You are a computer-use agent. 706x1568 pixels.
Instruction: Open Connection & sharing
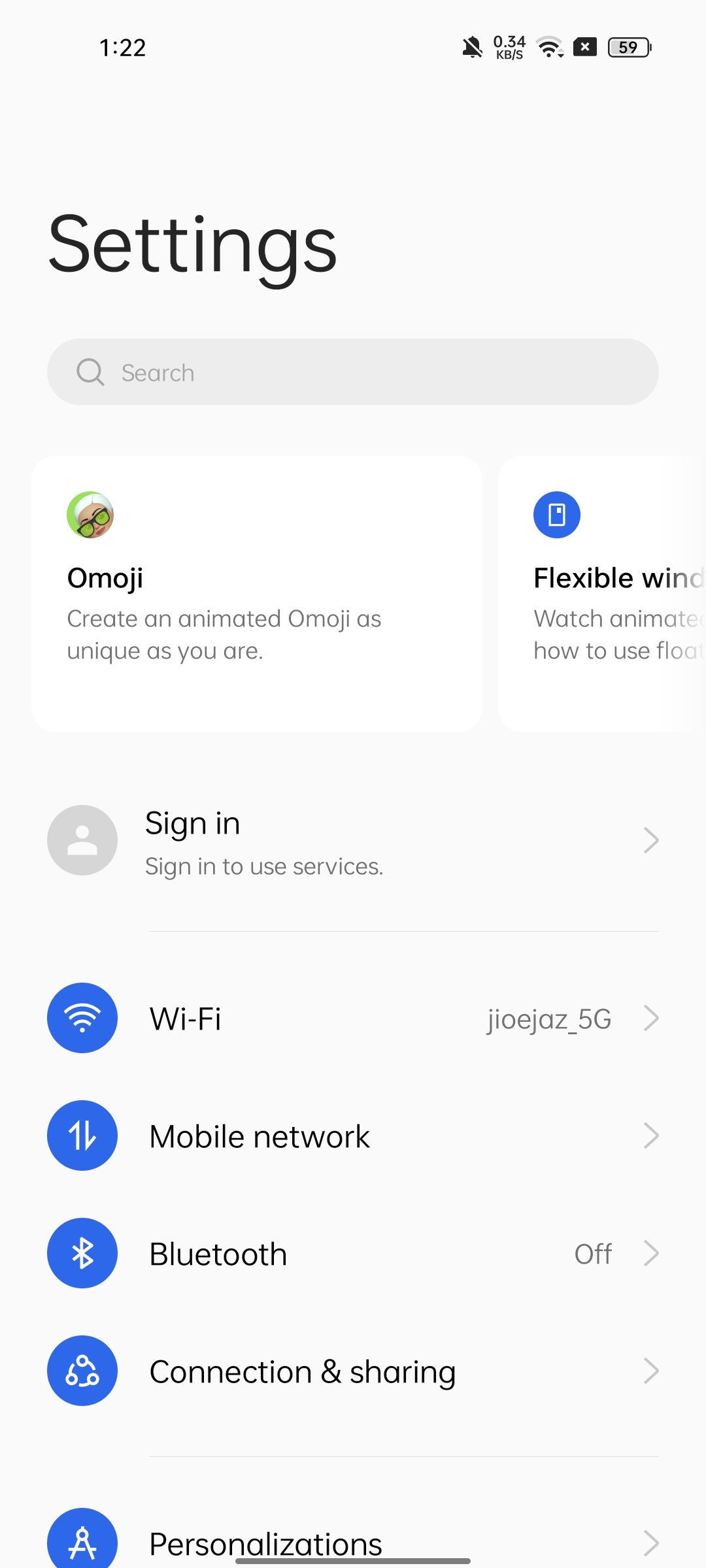[353, 1371]
